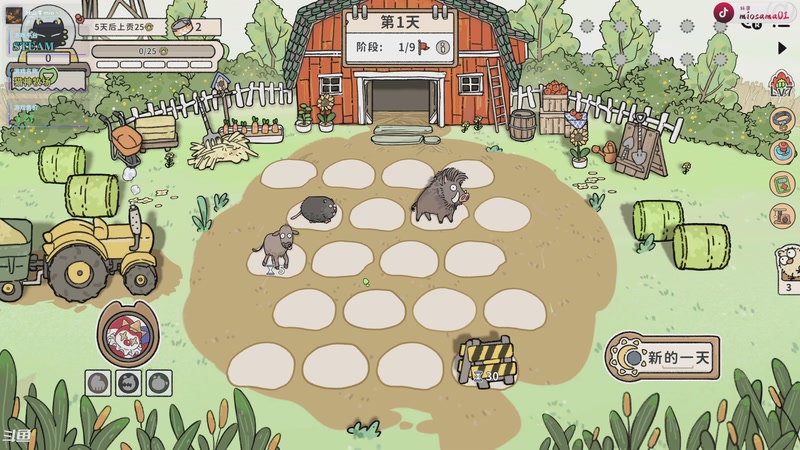This screenshot has height=450, width=800.
Task: Tap the fast-forward arrow at top right
Action: tap(783, 47)
